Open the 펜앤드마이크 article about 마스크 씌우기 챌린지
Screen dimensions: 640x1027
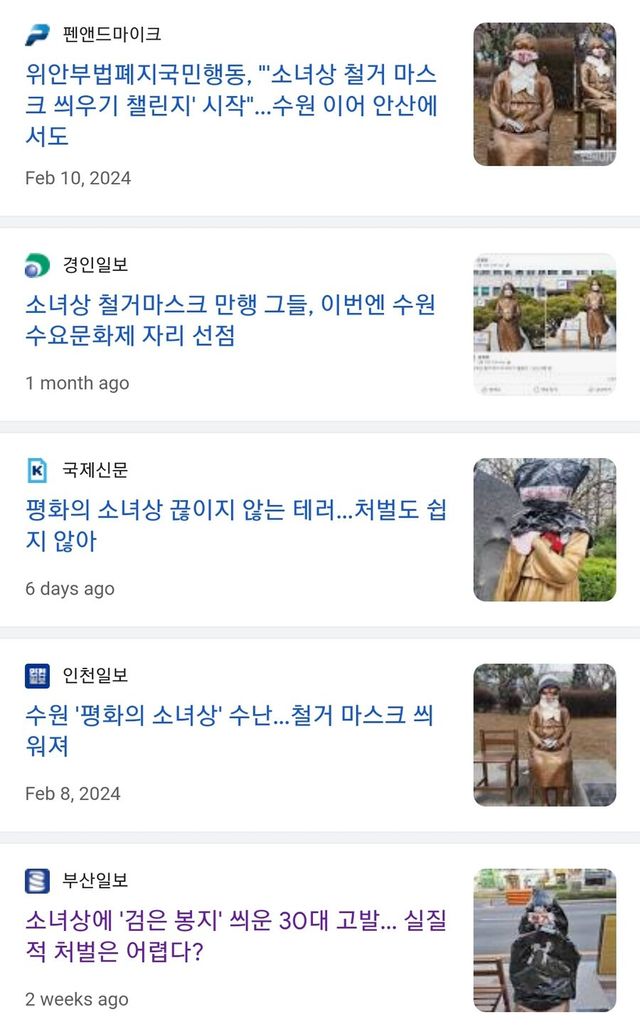click(x=232, y=105)
